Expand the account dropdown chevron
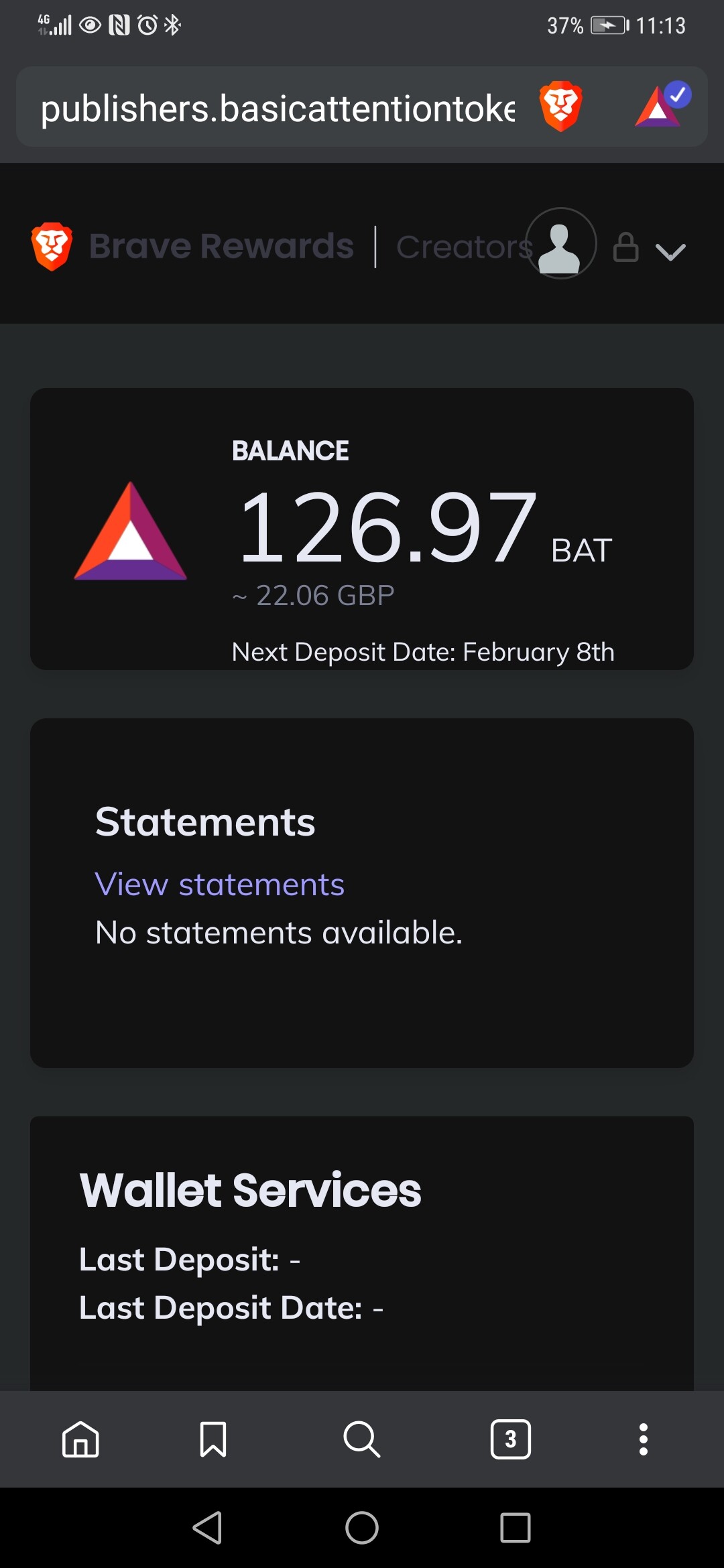Screen dimensions: 724x1568 (670, 251)
